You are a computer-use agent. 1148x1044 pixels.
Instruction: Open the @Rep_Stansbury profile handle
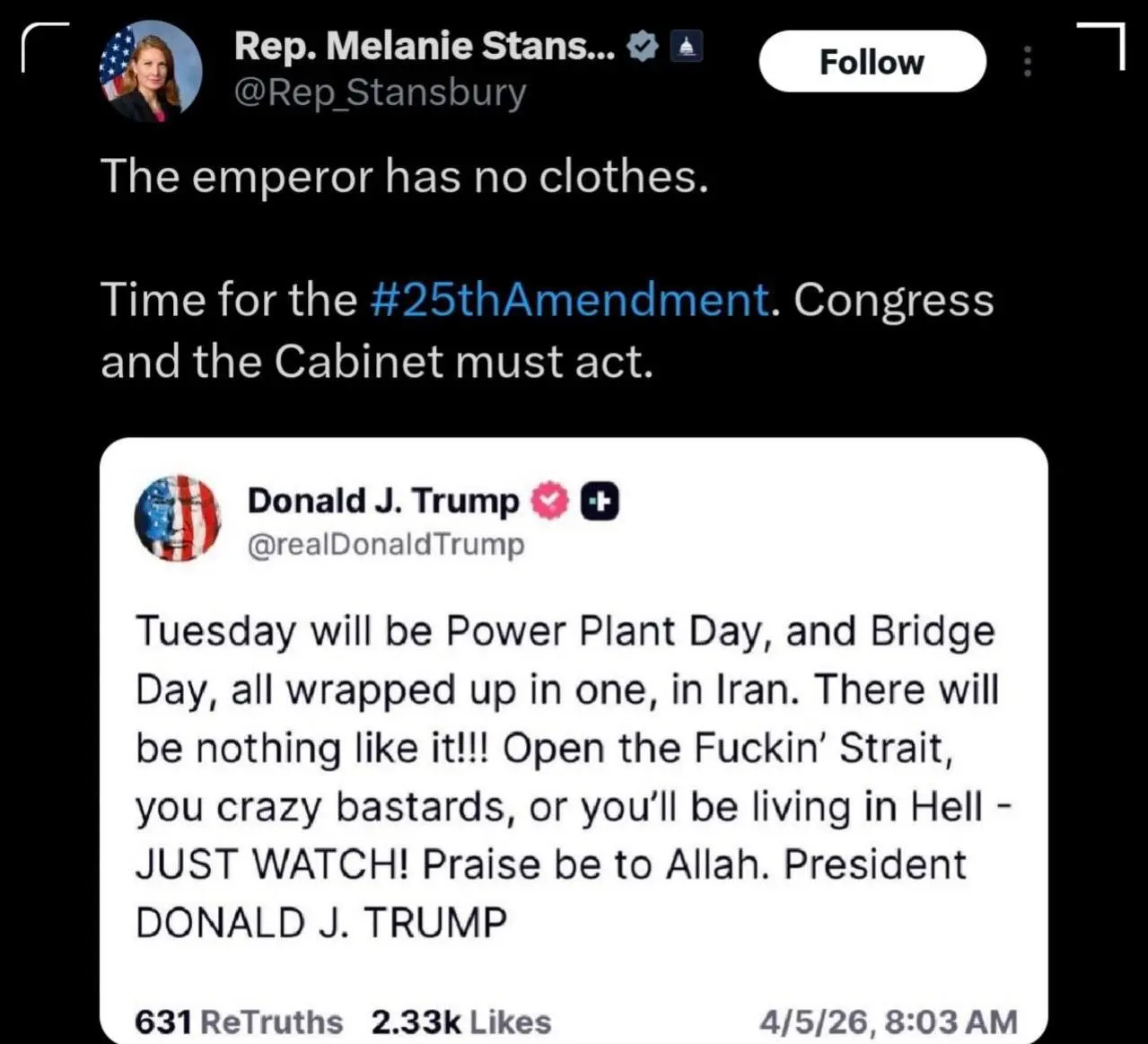[379, 93]
